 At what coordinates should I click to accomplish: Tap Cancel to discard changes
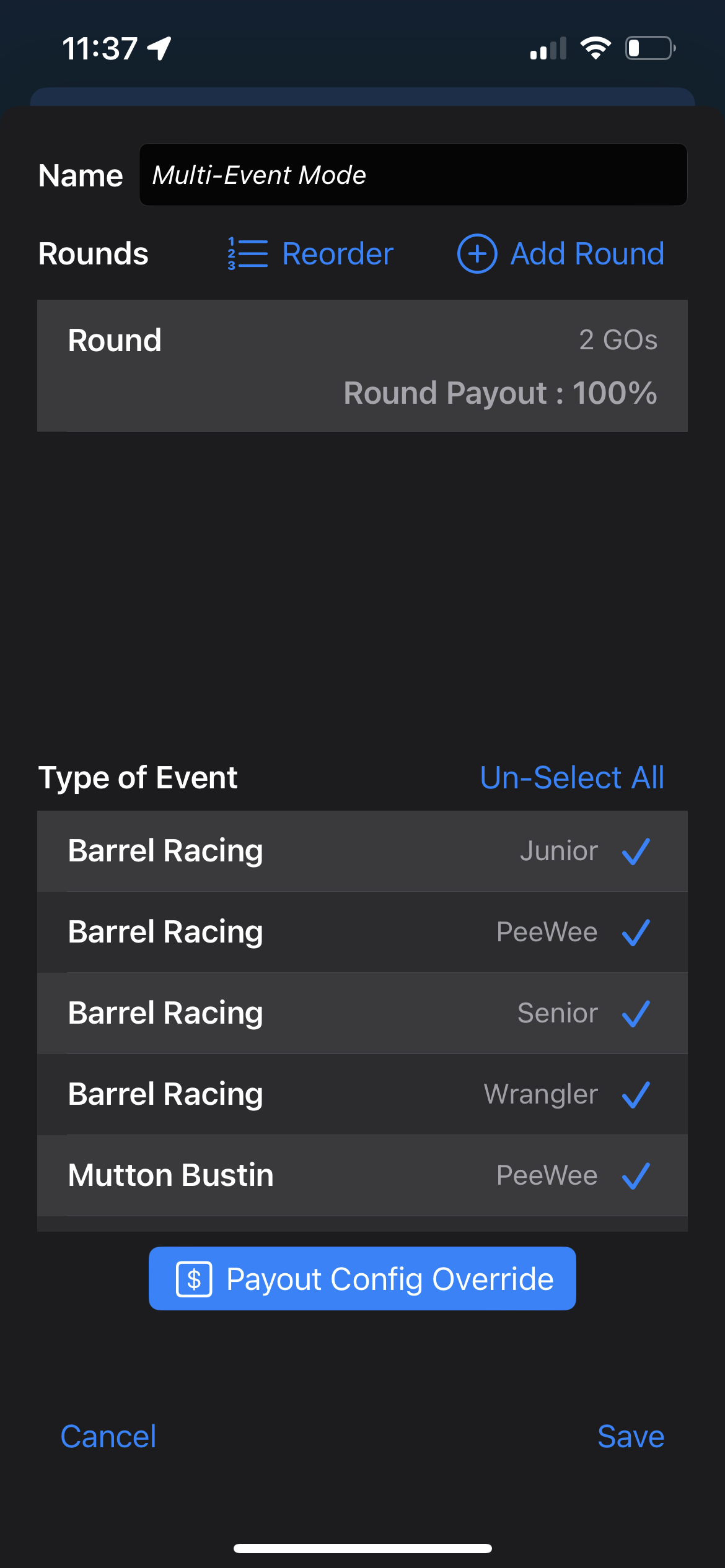tap(108, 1437)
